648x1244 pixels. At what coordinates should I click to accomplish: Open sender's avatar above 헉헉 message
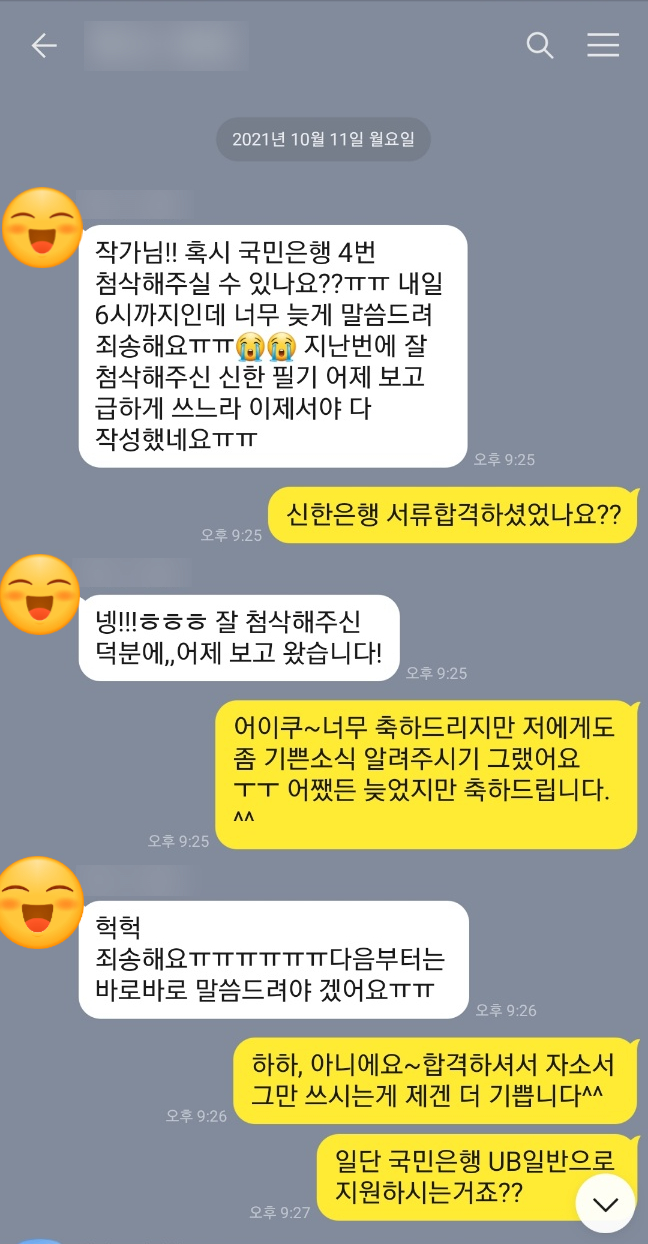point(41,903)
